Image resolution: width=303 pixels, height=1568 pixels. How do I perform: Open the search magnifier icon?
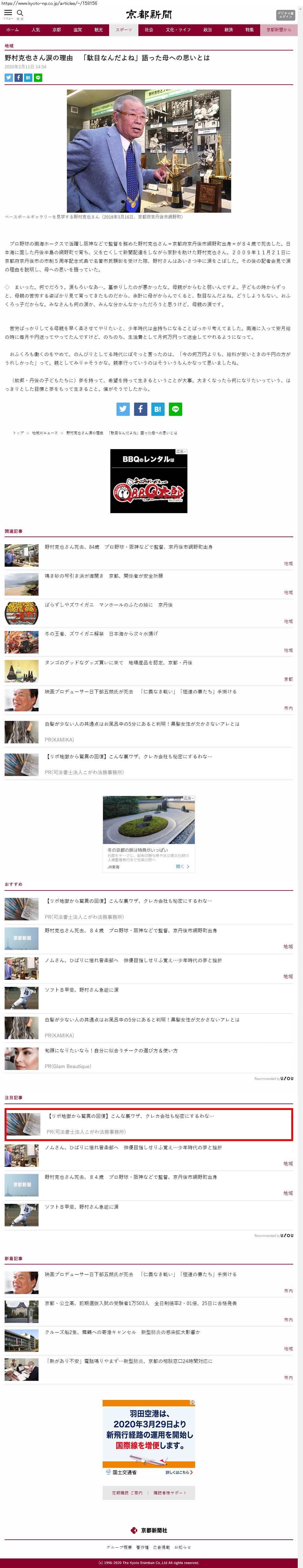(20, 13)
